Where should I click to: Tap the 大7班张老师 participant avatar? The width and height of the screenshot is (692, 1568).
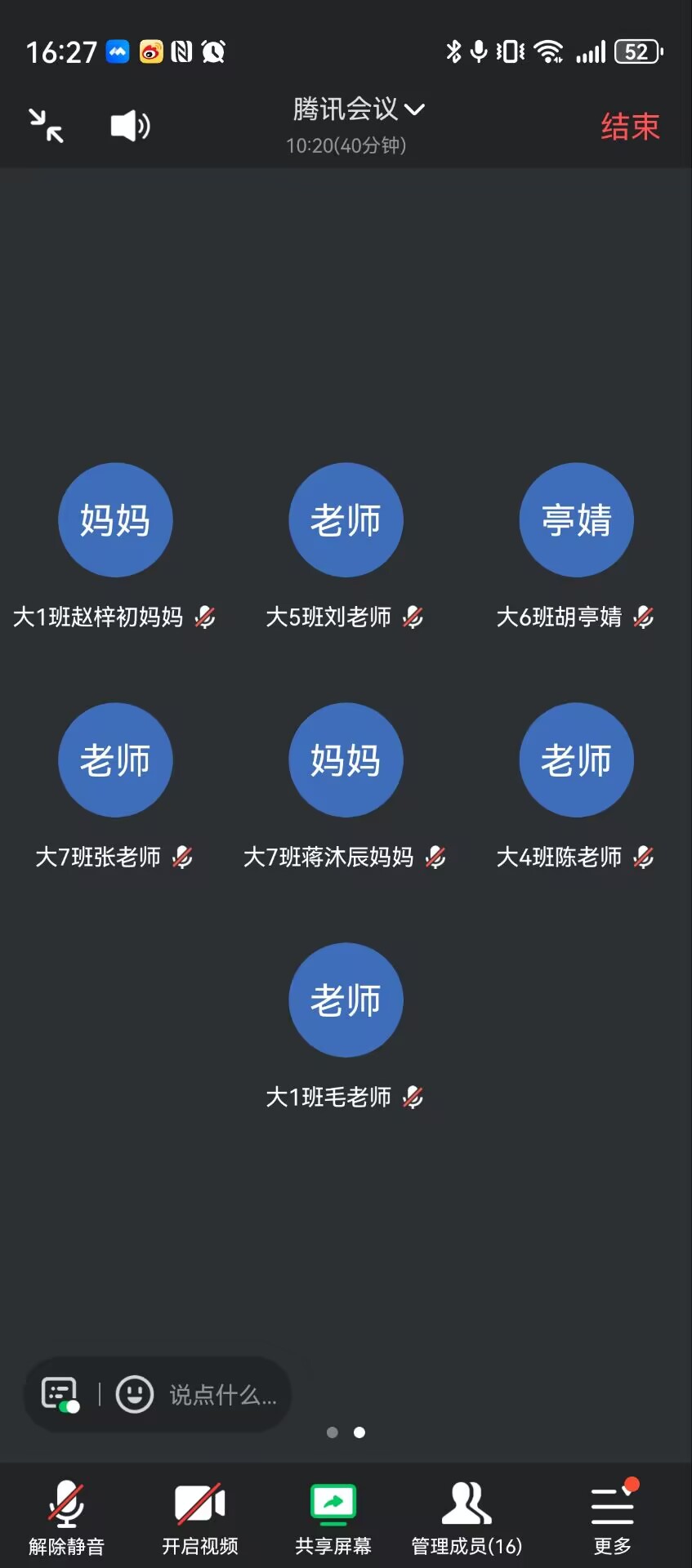pos(115,760)
